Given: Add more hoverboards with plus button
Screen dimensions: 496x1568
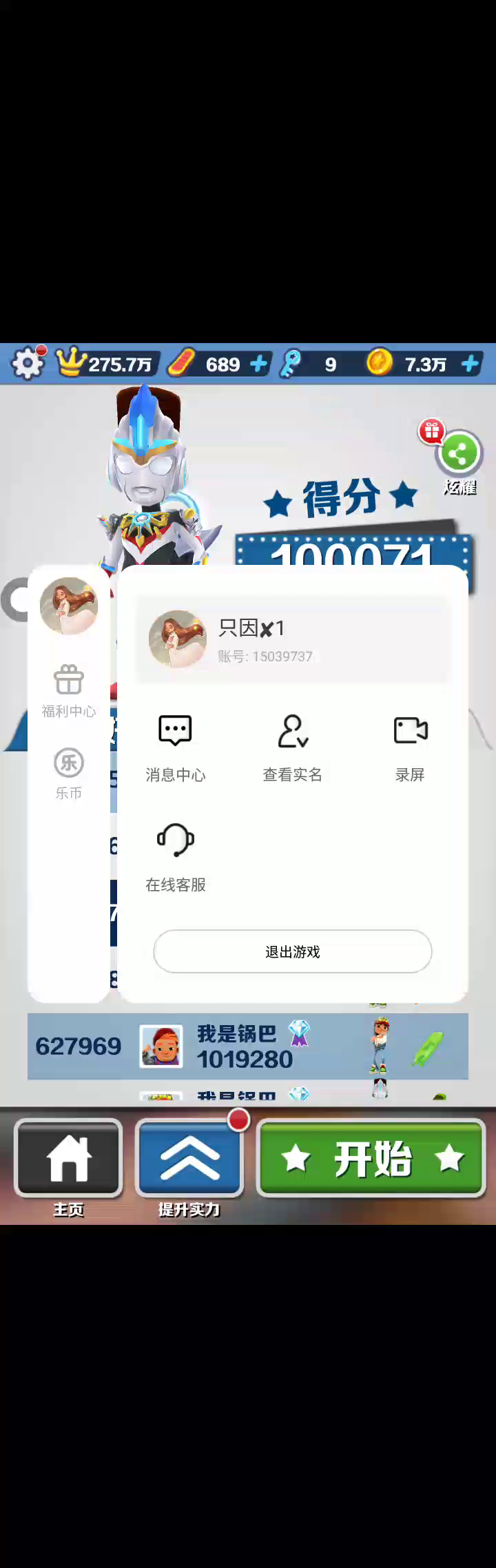Looking at the screenshot, I should (x=259, y=364).
